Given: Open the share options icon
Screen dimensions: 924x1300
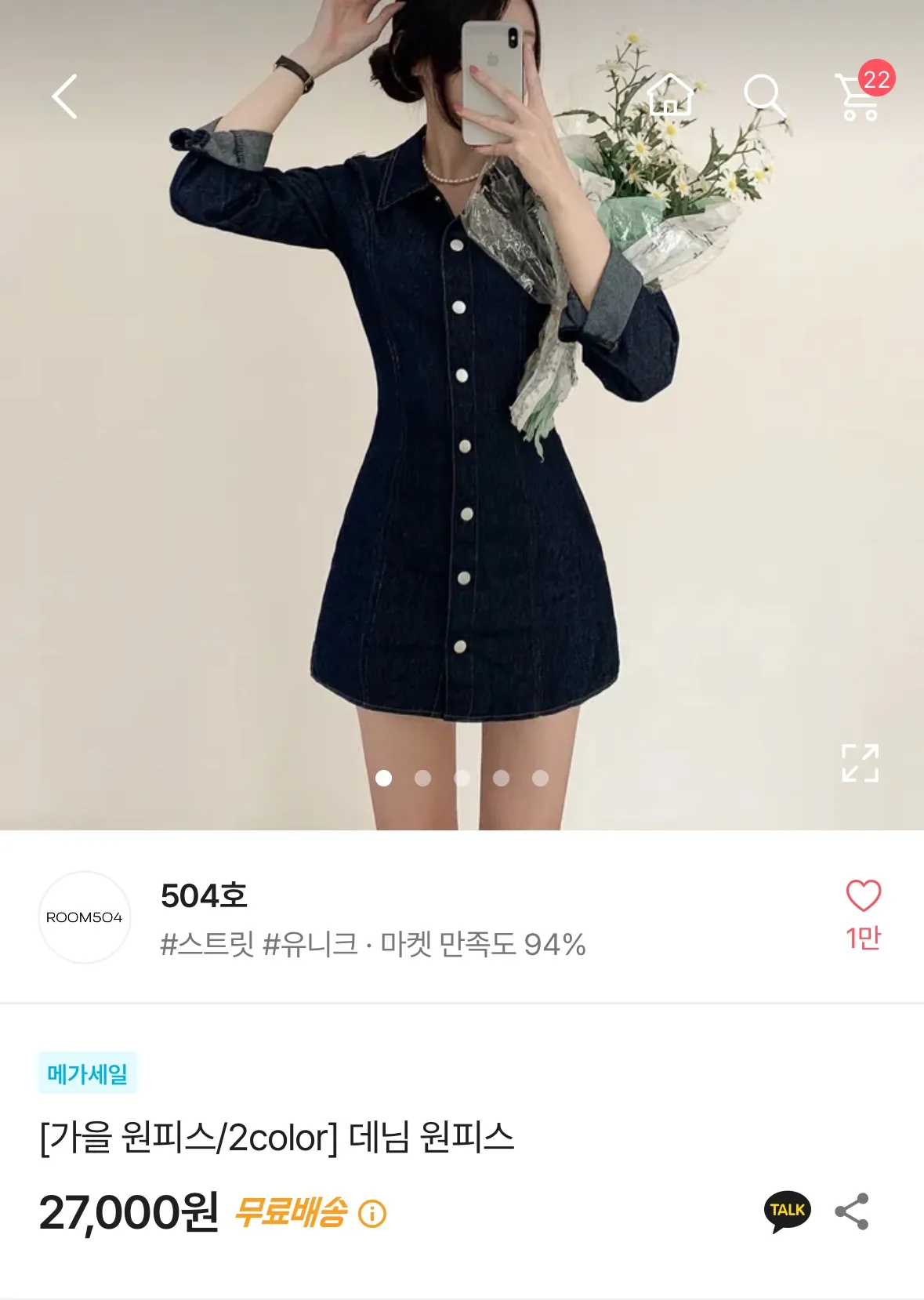Looking at the screenshot, I should pyautogui.click(x=852, y=1211).
